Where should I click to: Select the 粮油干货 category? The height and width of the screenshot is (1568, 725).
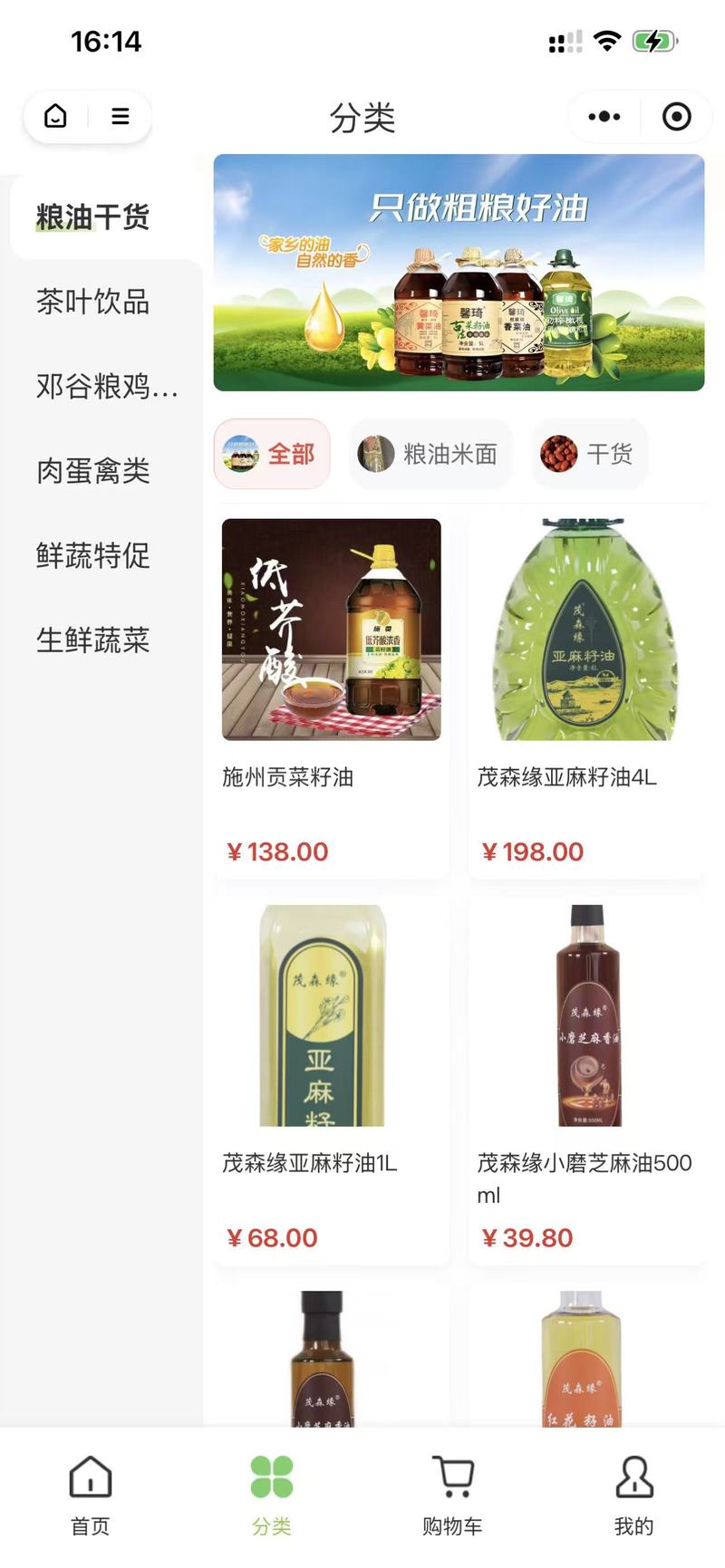93,217
